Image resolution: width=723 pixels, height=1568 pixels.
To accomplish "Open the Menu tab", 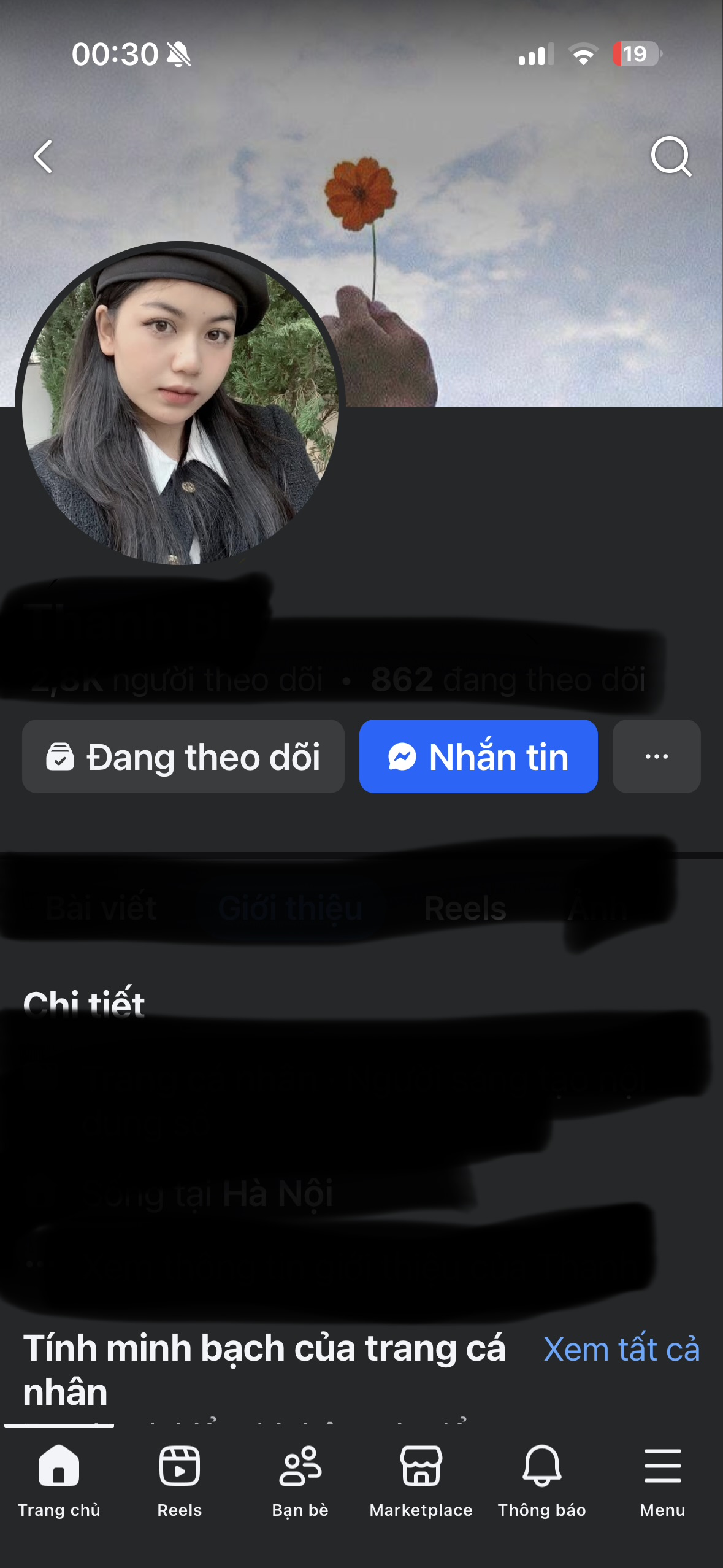I will pyautogui.click(x=662, y=1480).
